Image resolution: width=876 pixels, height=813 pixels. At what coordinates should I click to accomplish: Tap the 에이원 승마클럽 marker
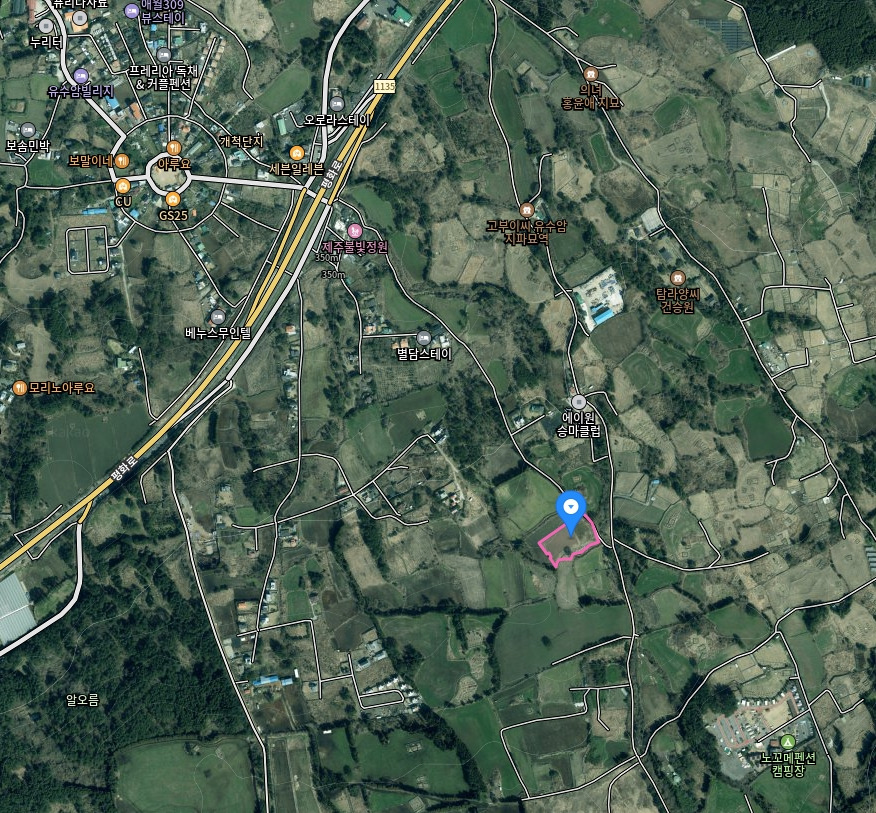(x=579, y=402)
